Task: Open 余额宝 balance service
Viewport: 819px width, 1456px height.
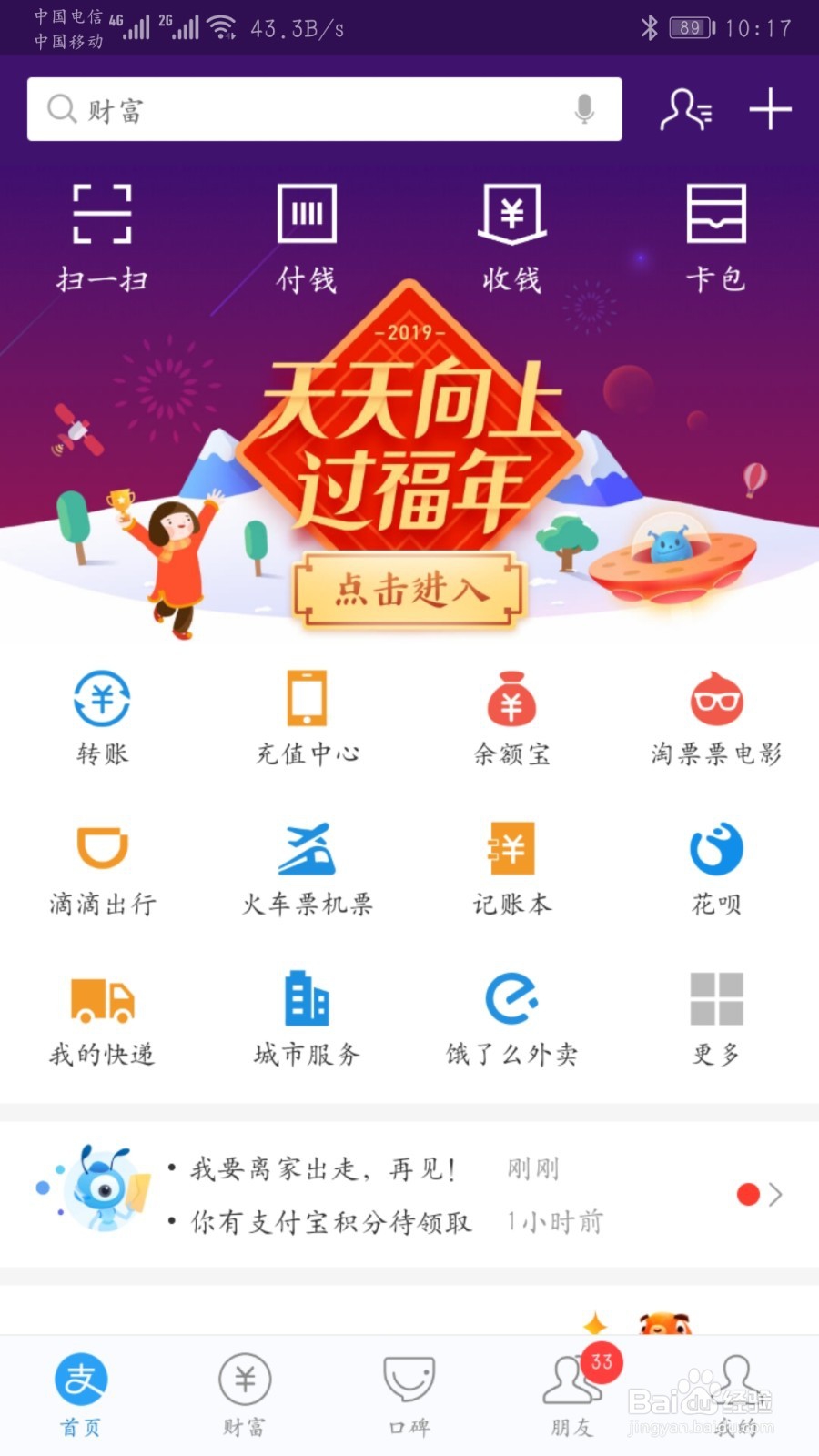Action: coord(512,714)
